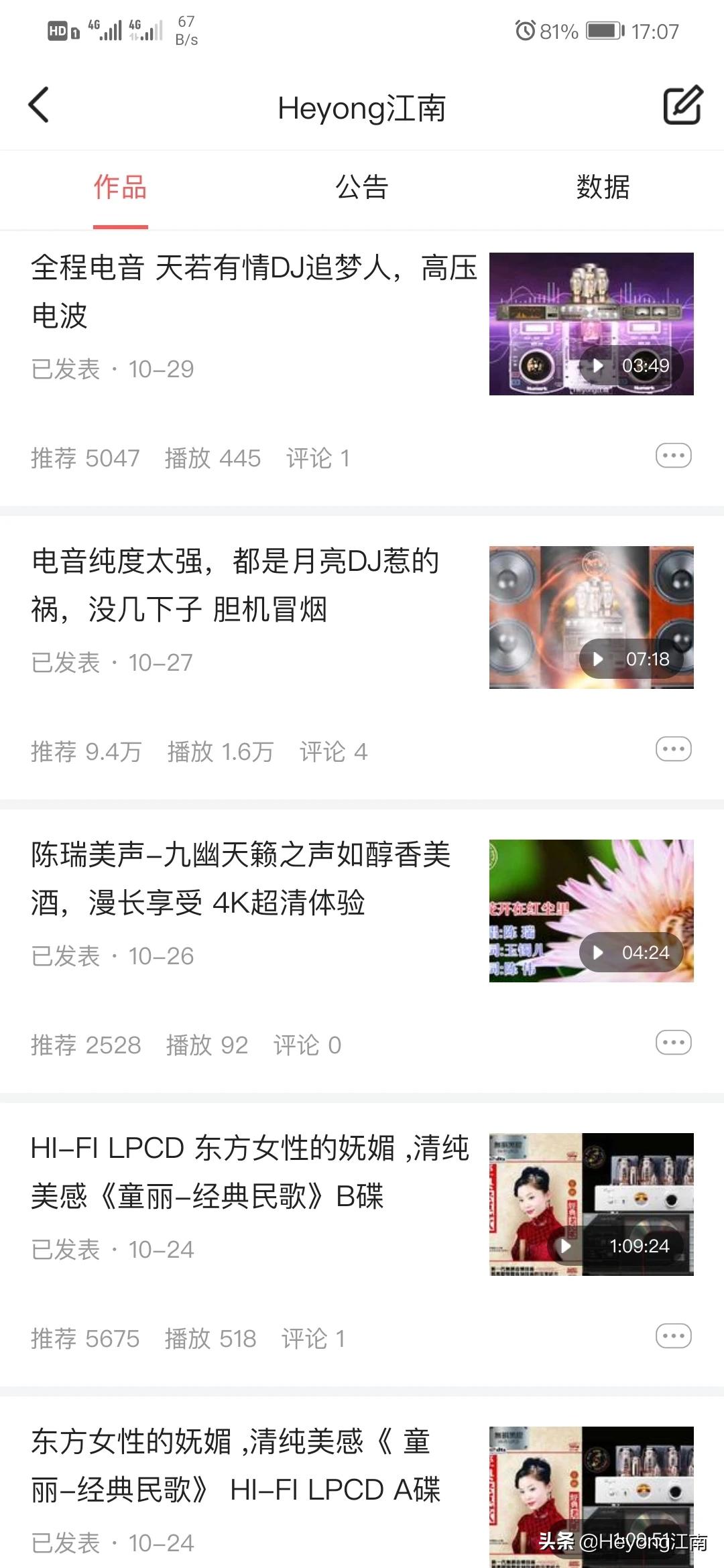
Task: Play the 04:24 flower video thumbnail
Action: 591,911
